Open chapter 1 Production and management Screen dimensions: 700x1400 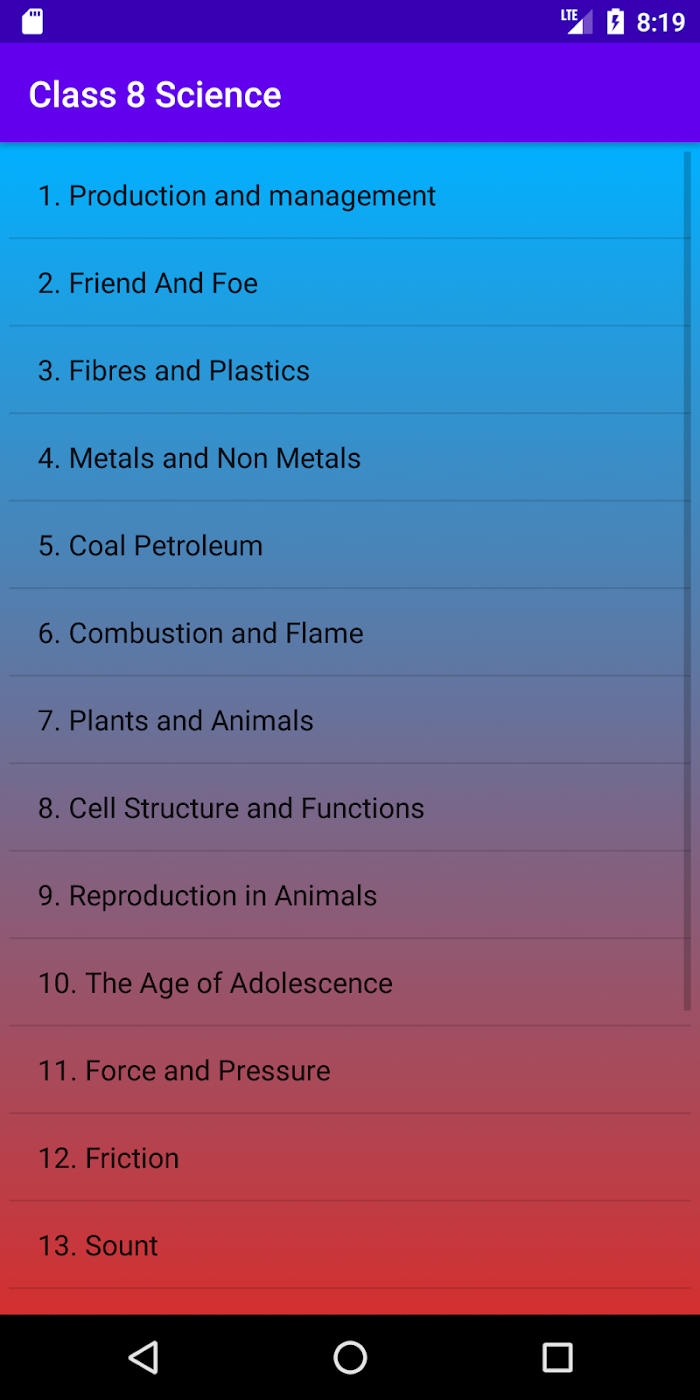click(x=350, y=195)
